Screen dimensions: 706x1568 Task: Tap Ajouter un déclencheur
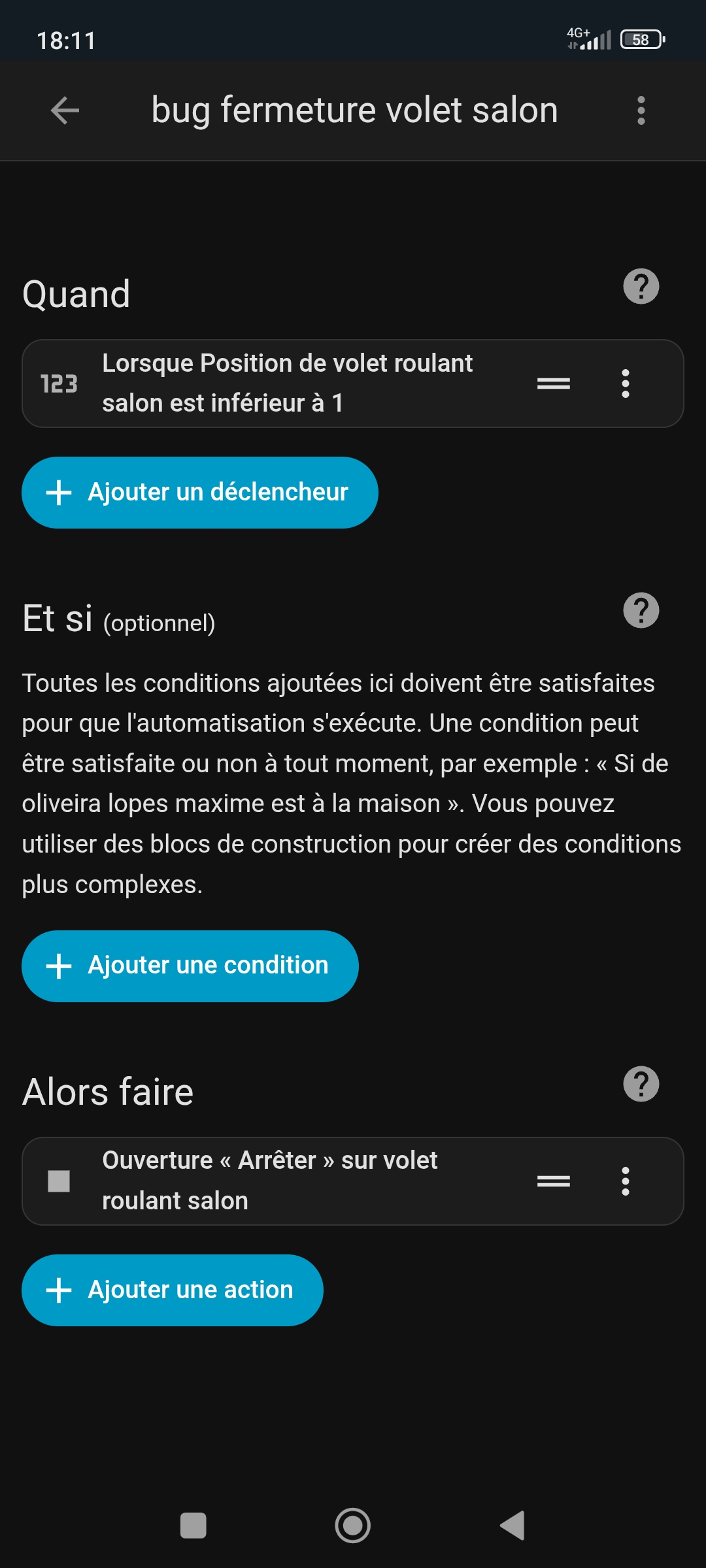point(200,493)
